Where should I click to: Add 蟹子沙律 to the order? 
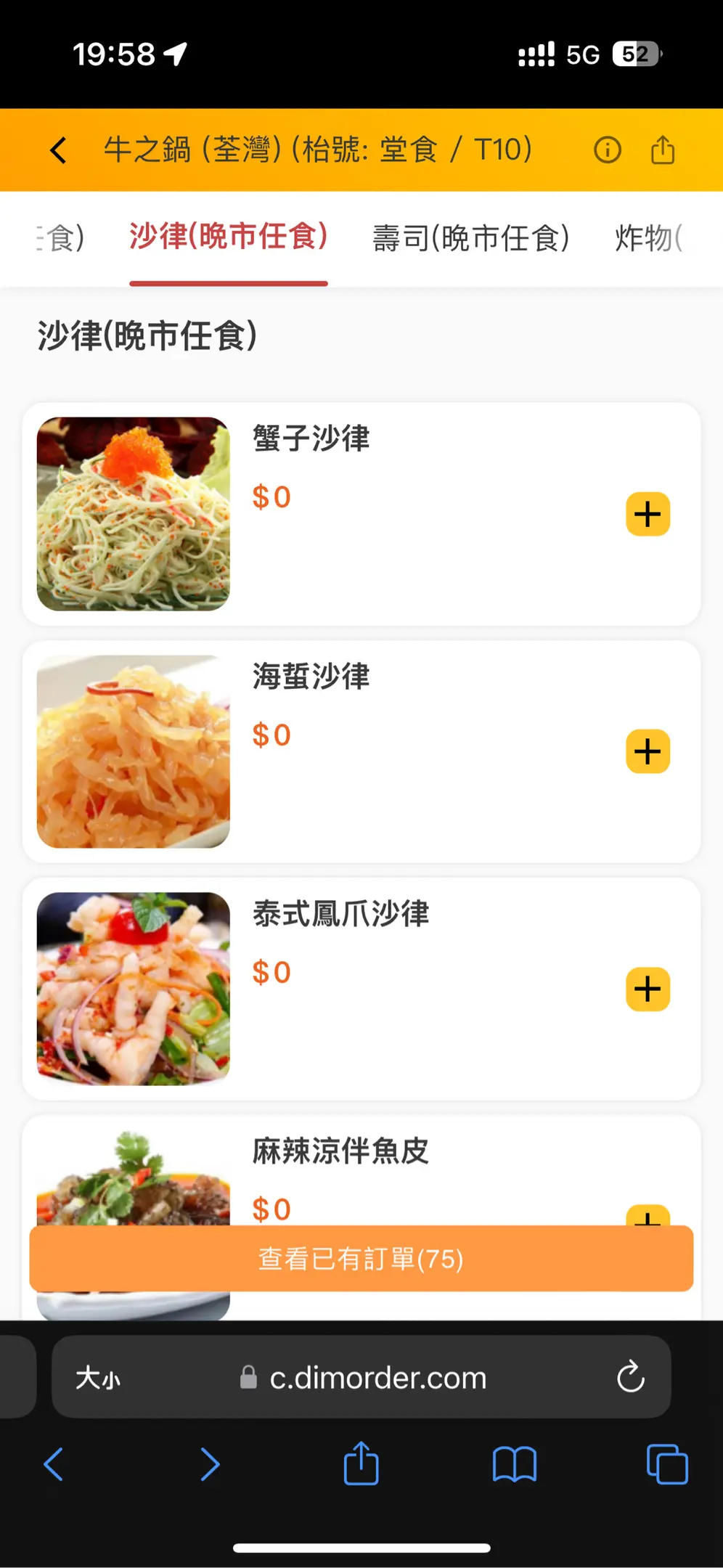(648, 515)
